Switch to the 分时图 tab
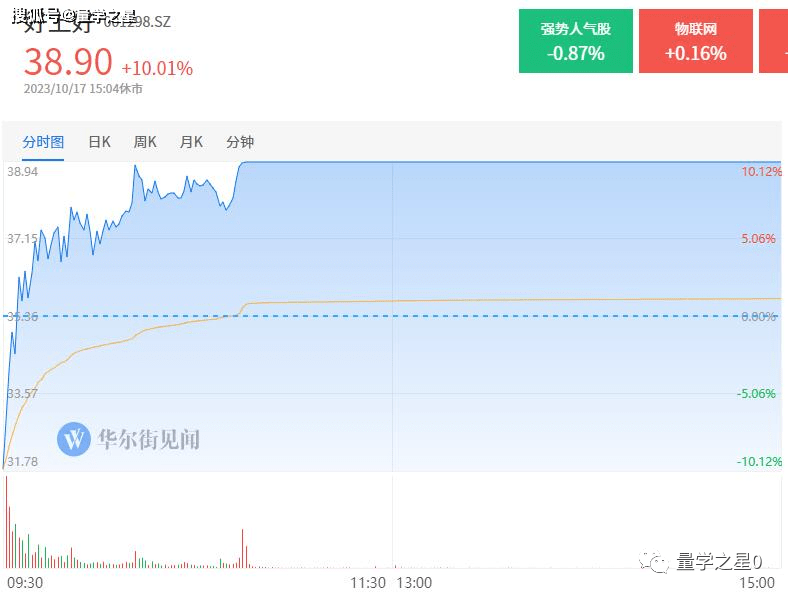 point(43,142)
